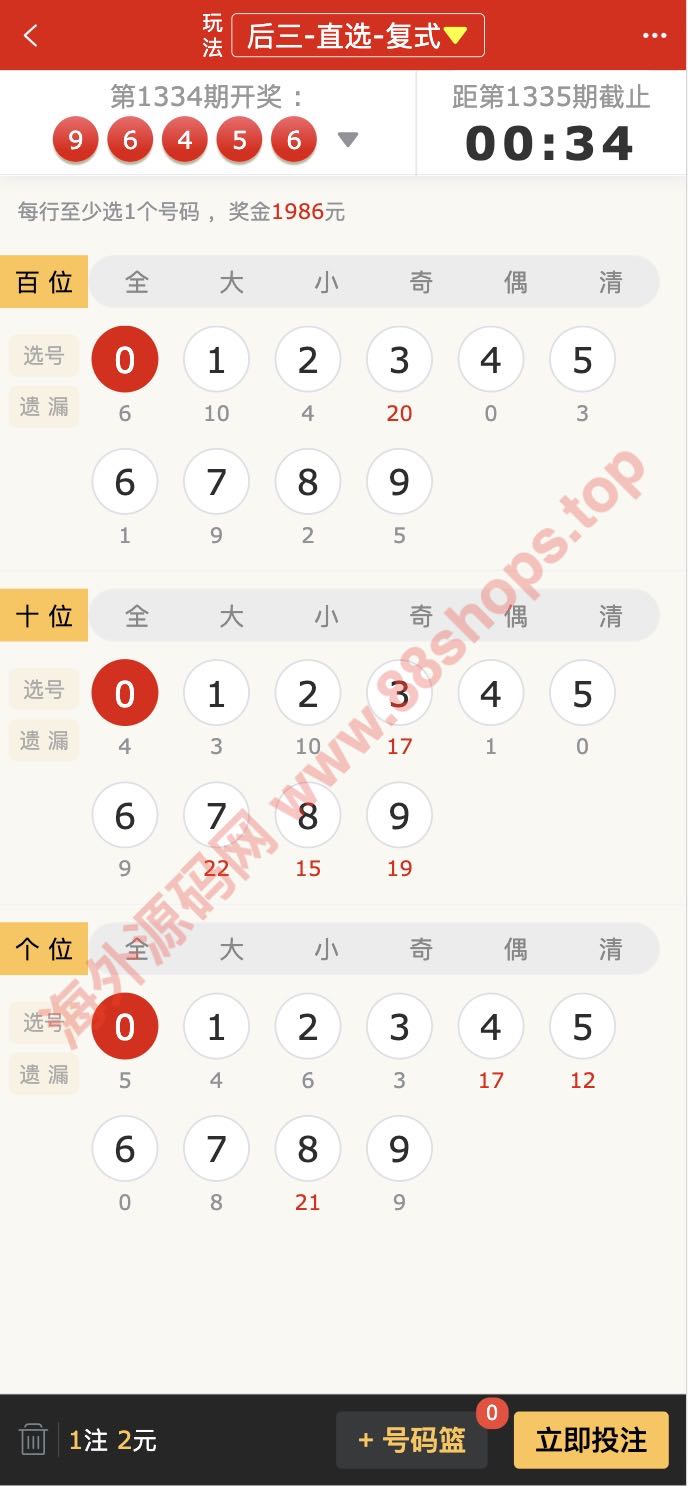Place bet with 立即投注
The width and height of the screenshot is (688, 1486).
[591, 1440]
